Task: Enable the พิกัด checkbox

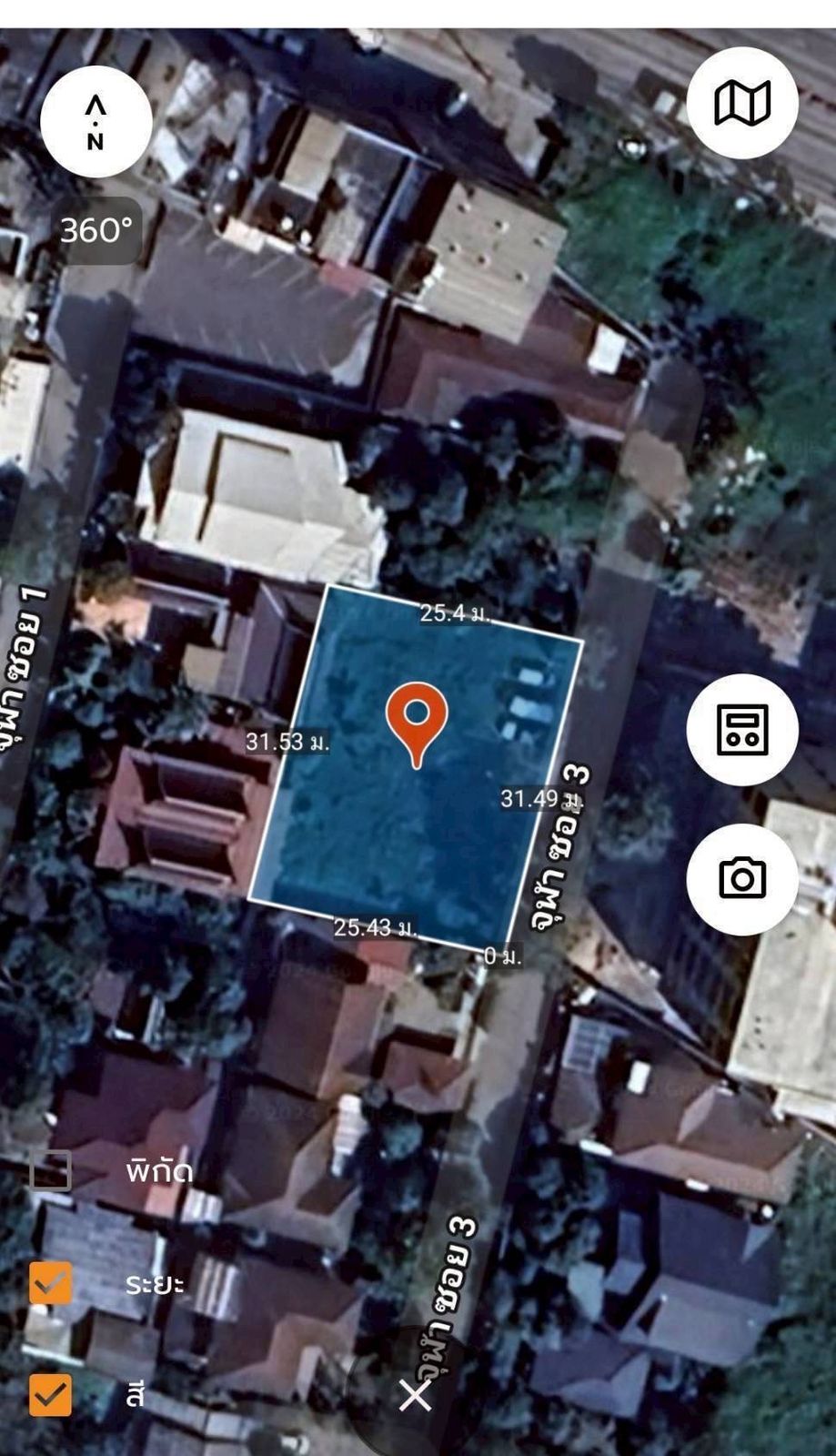Action: tap(51, 1170)
